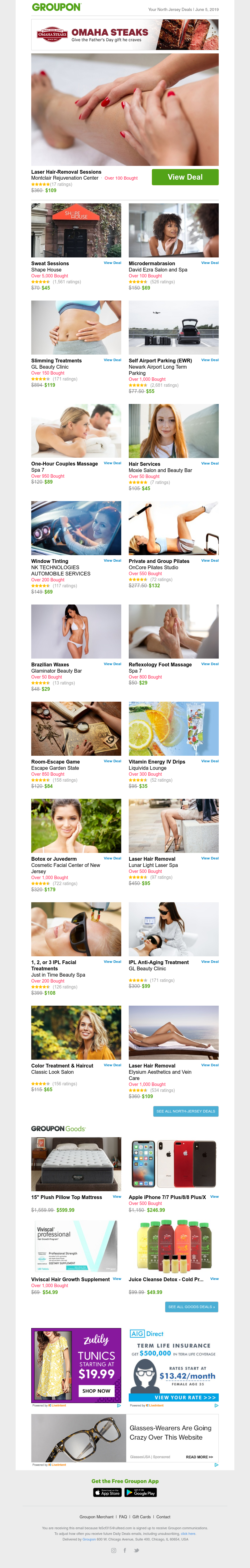Open the Vitamin Energy IV Drips image
Viewport: 250px width, 1568px height.
(x=173, y=729)
